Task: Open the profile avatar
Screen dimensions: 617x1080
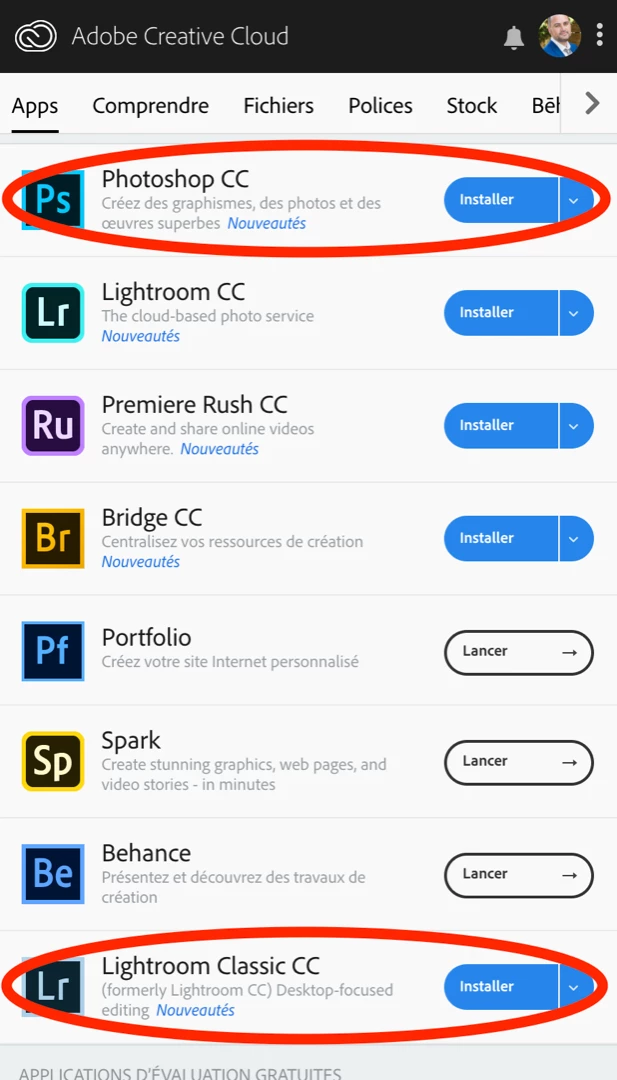Action: click(559, 36)
